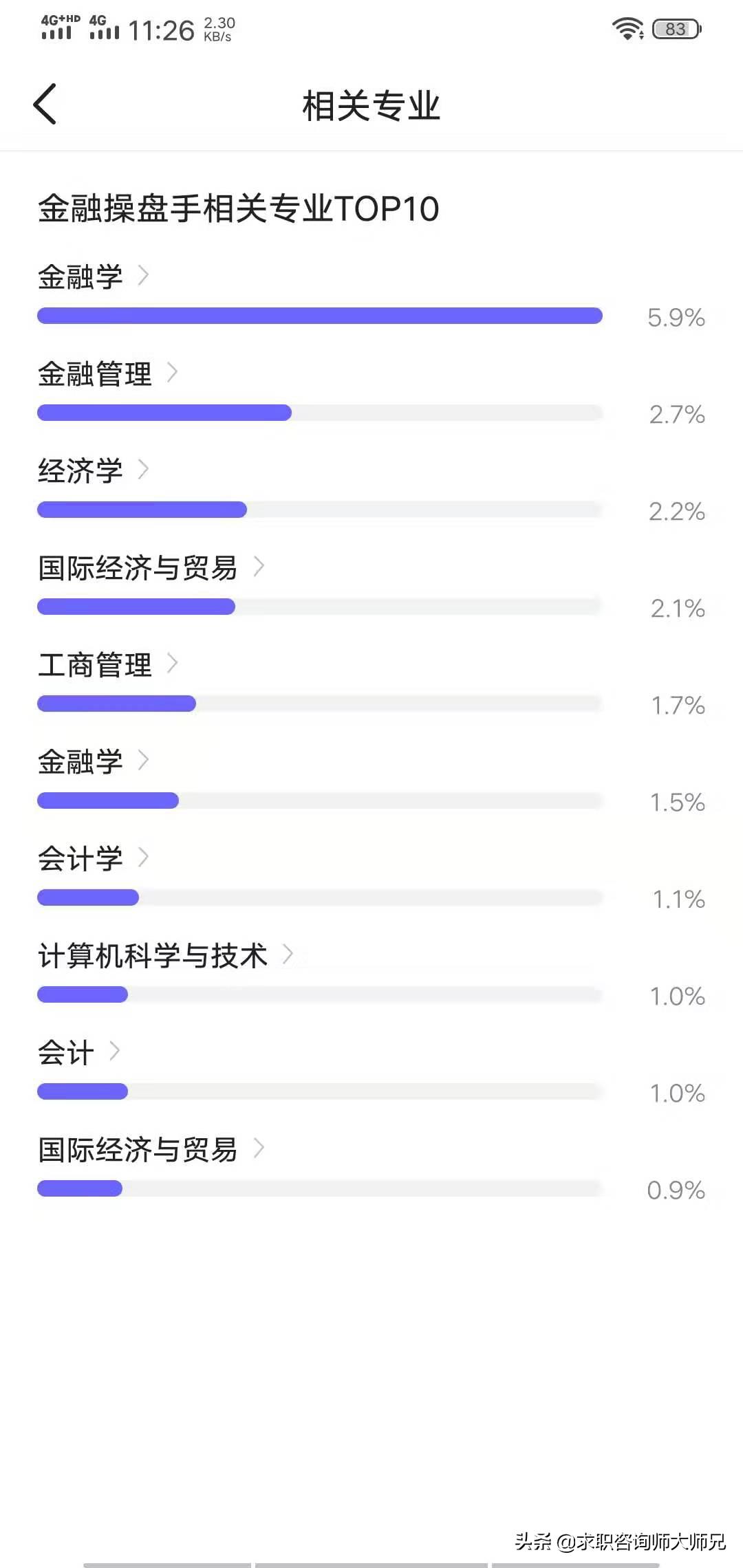743x1568 pixels.
Task: Tap the 金融操盘手相关专业TOP10 heading
Action: coord(238,208)
